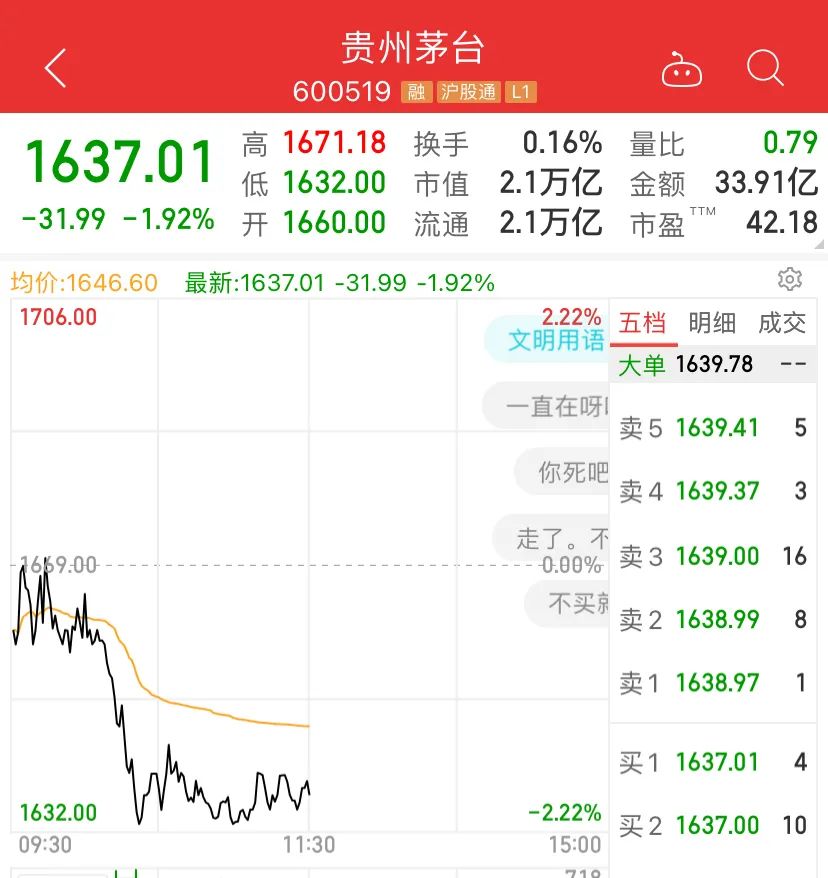Switch to the 五档 tab
Viewport: 828px width, 878px height.
point(642,323)
